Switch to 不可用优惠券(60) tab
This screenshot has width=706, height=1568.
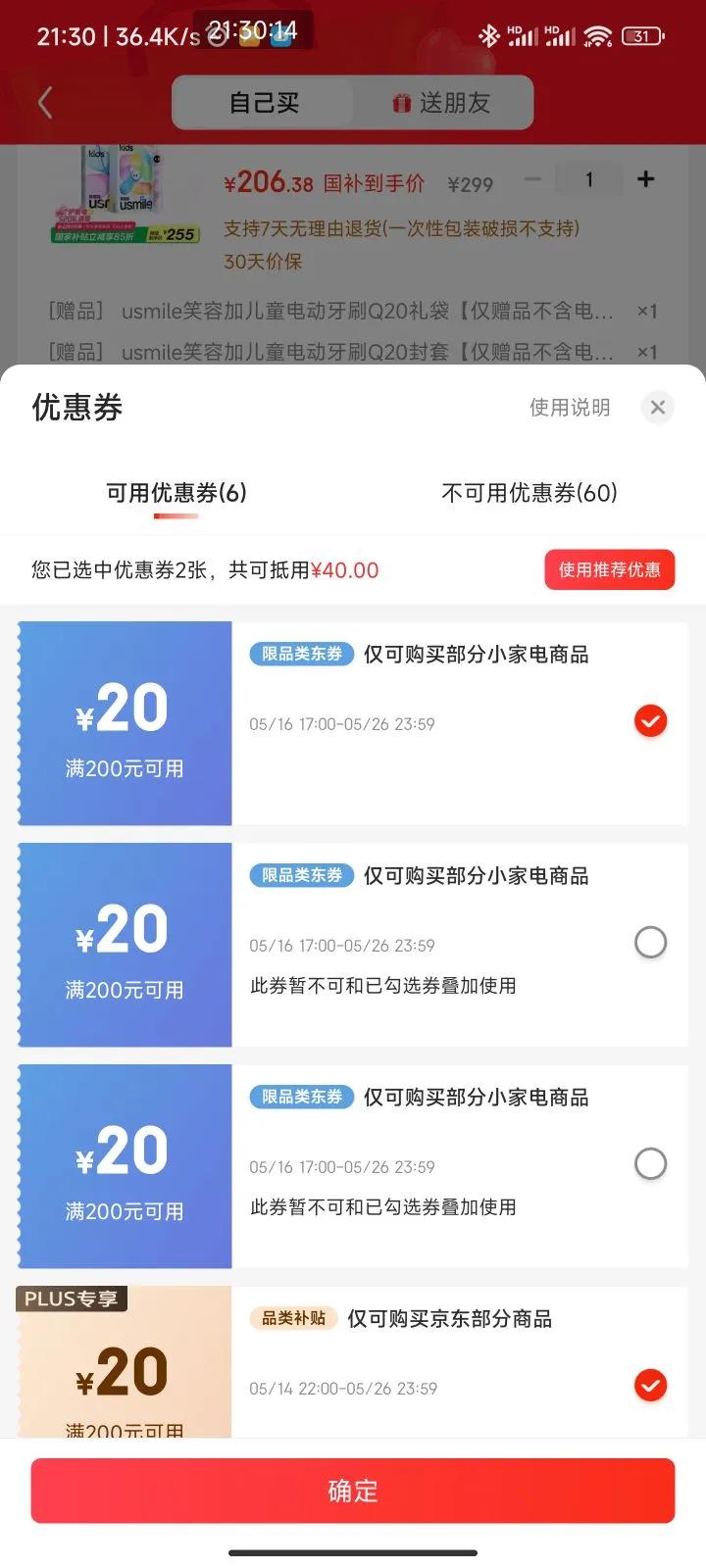click(529, 492)
